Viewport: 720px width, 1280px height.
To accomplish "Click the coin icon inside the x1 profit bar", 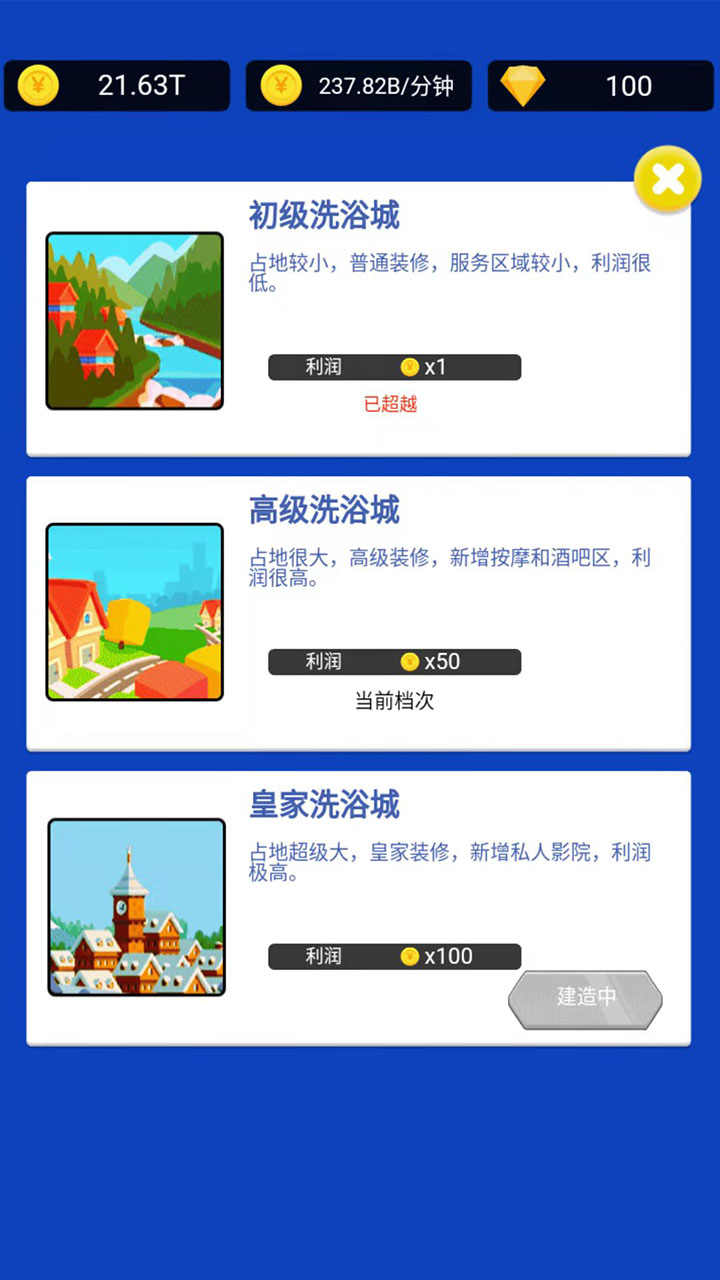I will [408, 367].
